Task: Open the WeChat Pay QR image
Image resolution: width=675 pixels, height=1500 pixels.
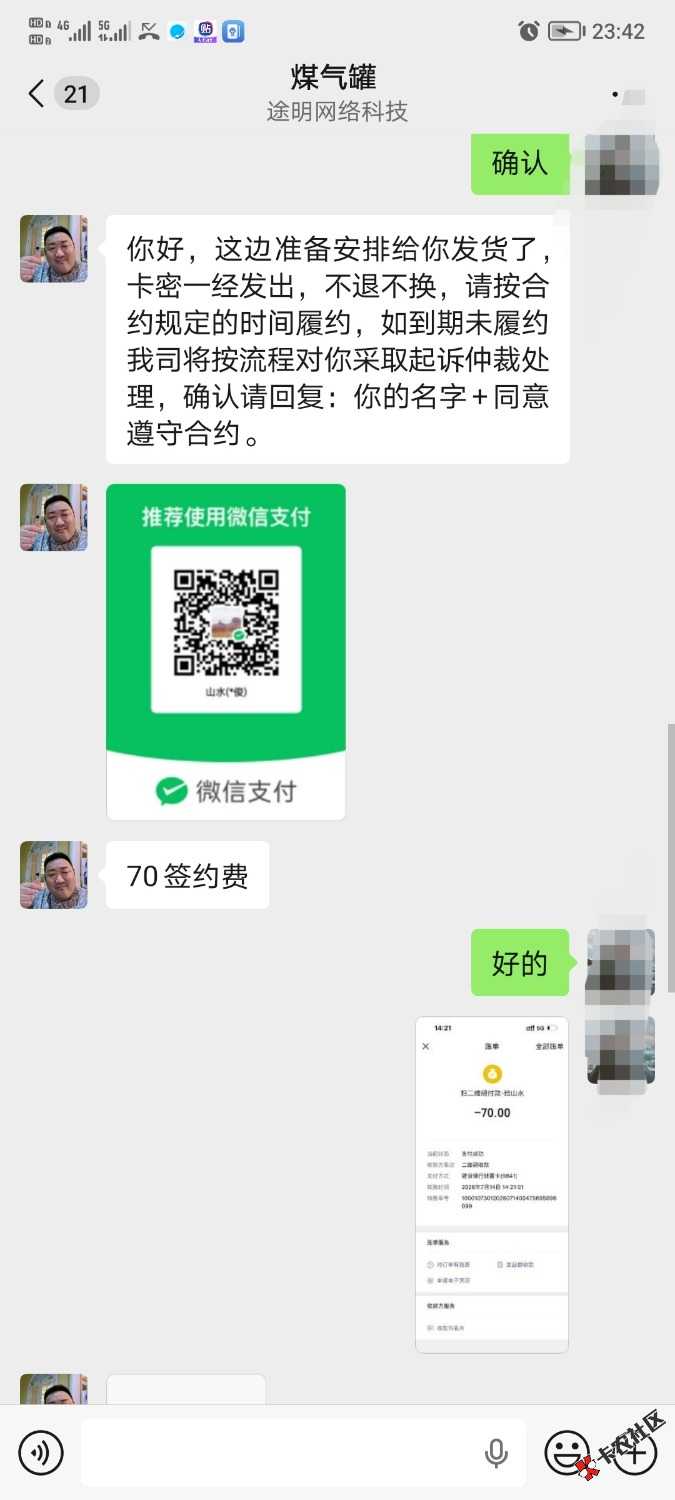Action: pyautogui.click(x=226, y=652)
